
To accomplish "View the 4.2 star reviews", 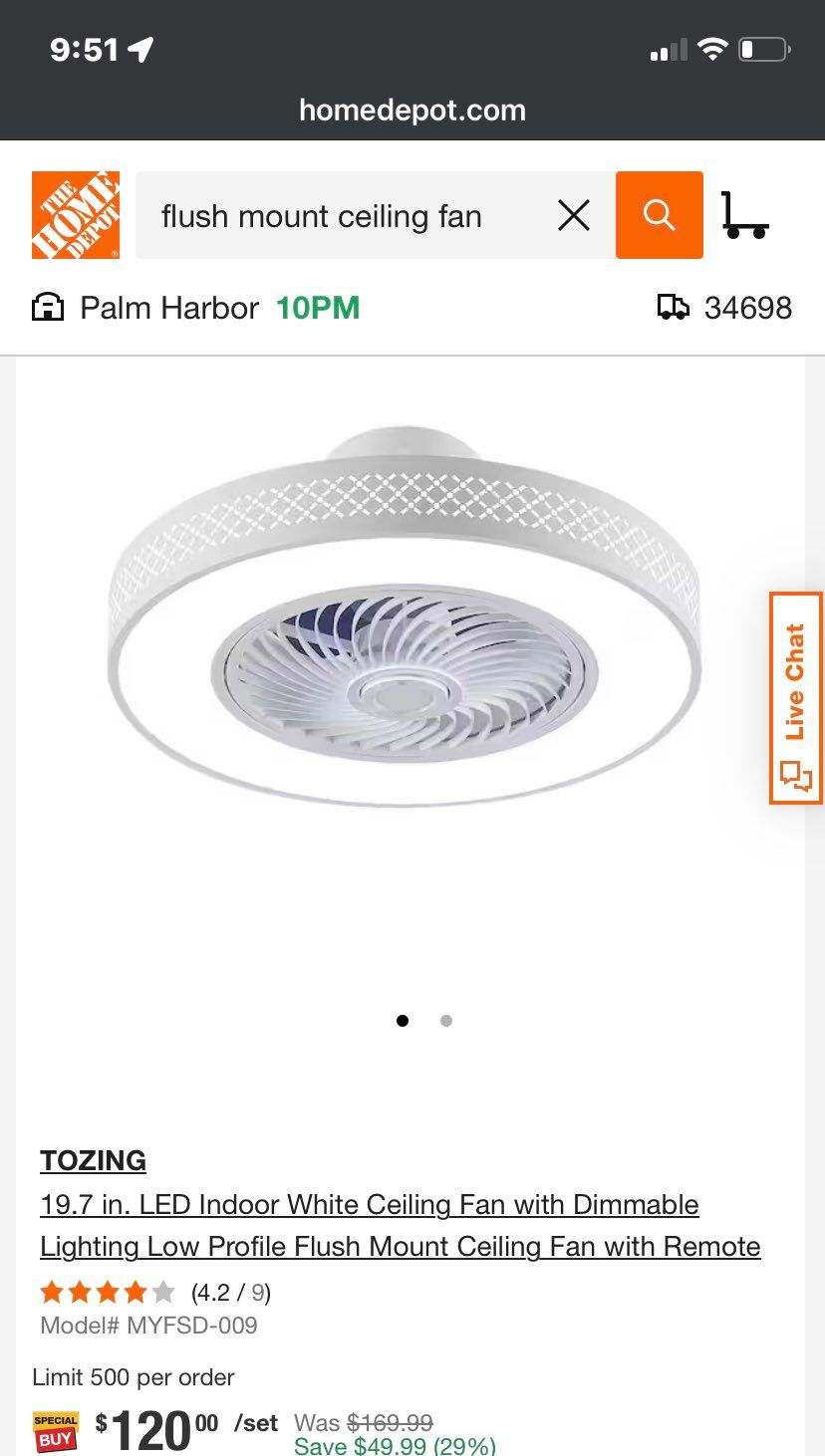I will 154,1293.
